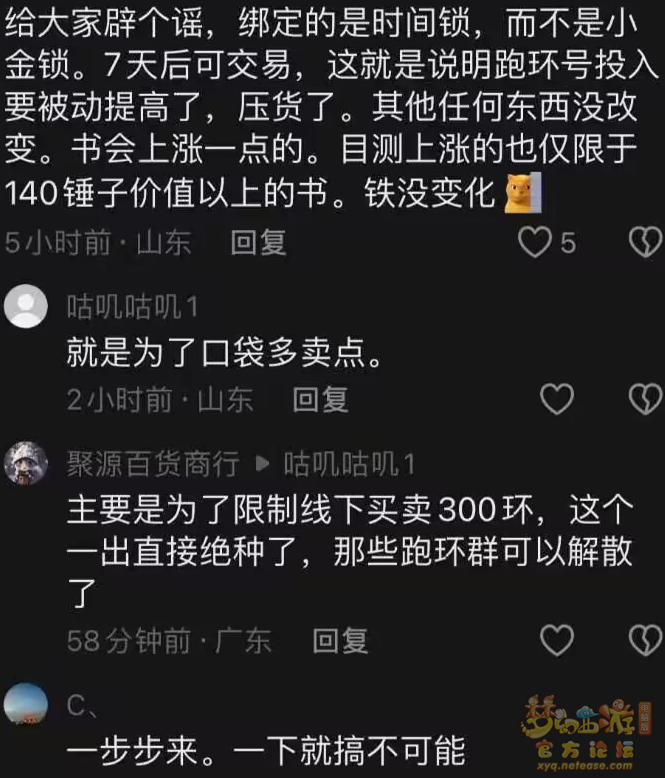Open user C、's avatar

coord(25,704)
